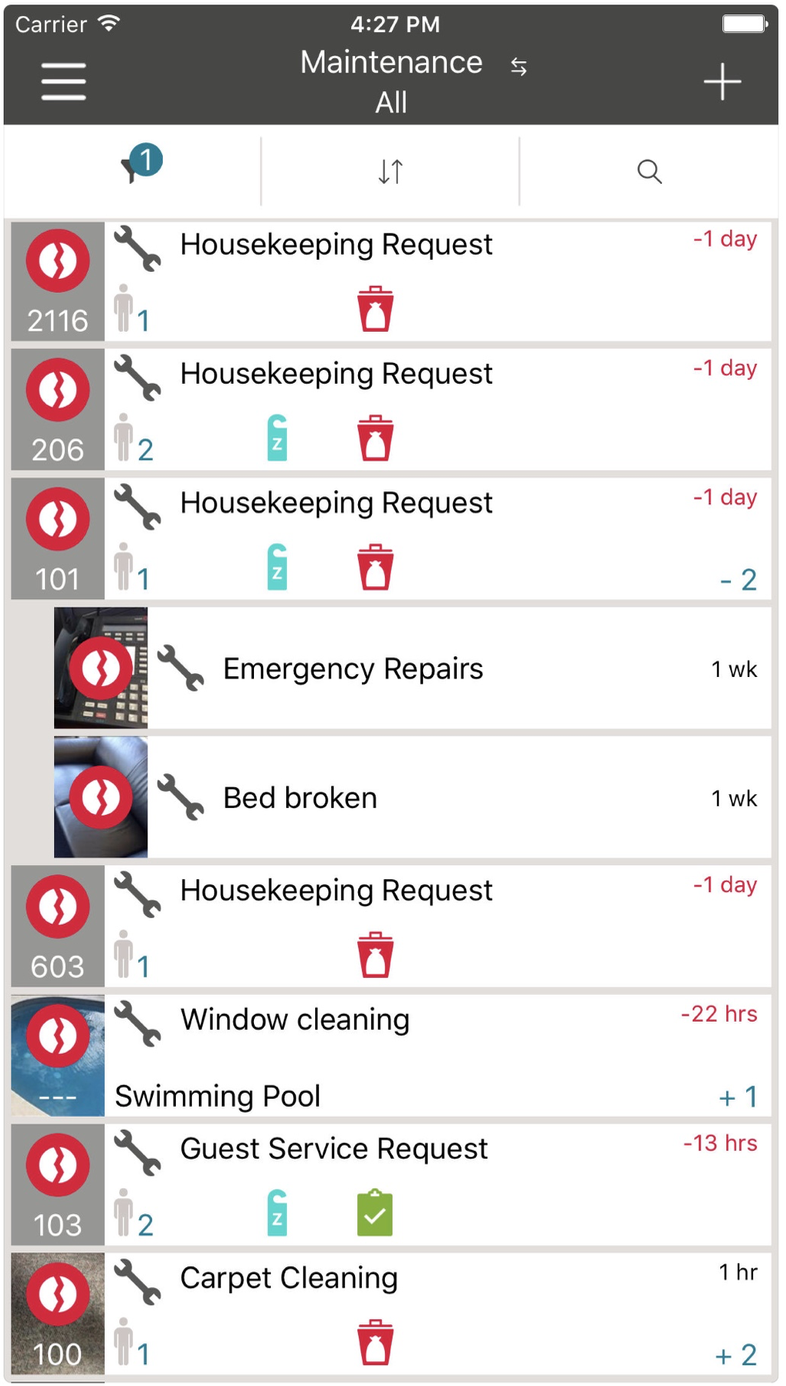Open Housekeeping Request for room 603
Image resolution: width=786 pixels, height=1386 pixels.
391,926
